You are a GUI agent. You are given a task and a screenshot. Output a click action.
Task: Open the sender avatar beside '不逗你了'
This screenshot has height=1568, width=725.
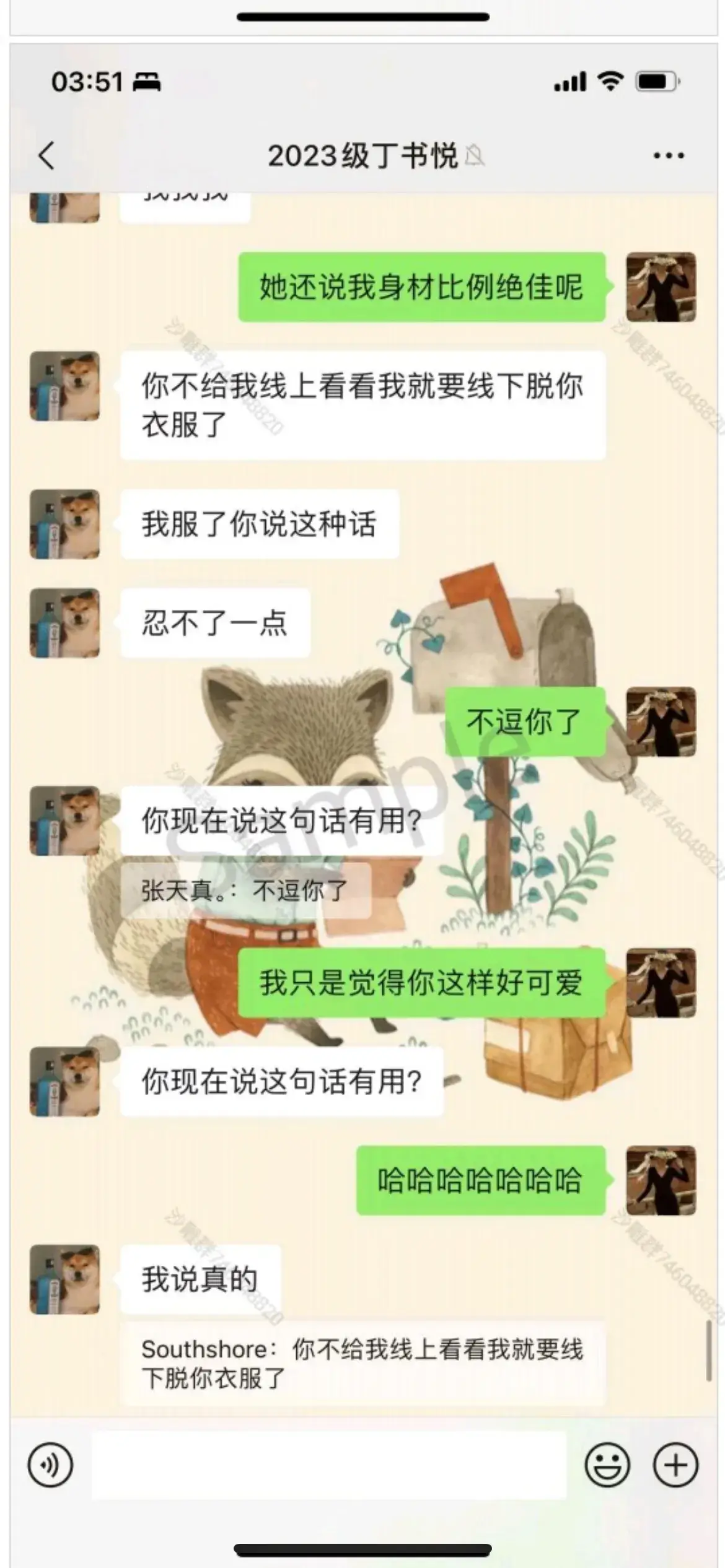(x=661, y=721)
